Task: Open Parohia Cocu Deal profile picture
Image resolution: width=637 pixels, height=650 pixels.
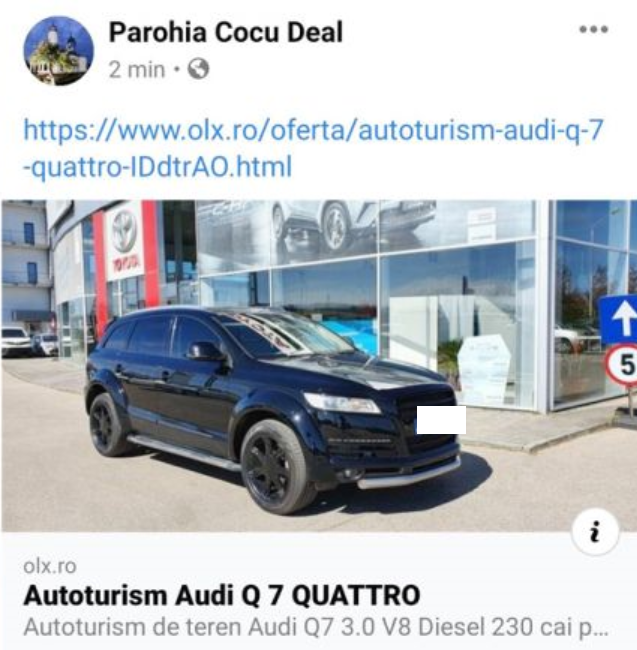Action: 58,50
